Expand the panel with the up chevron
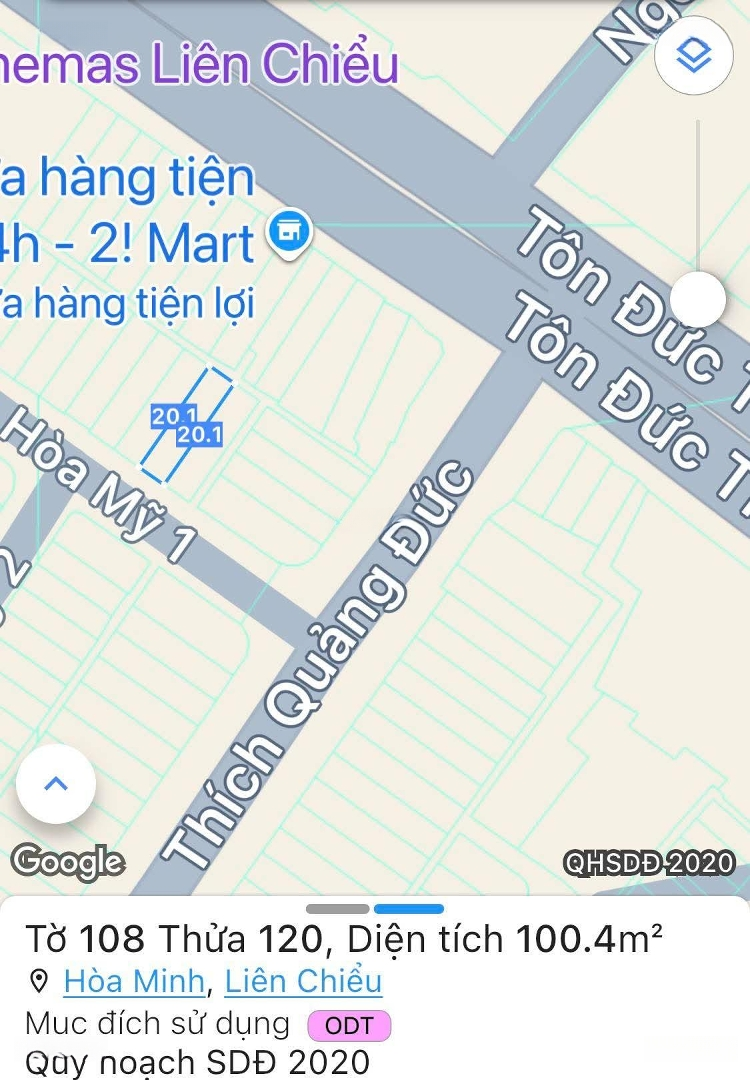 coord(56,784)
